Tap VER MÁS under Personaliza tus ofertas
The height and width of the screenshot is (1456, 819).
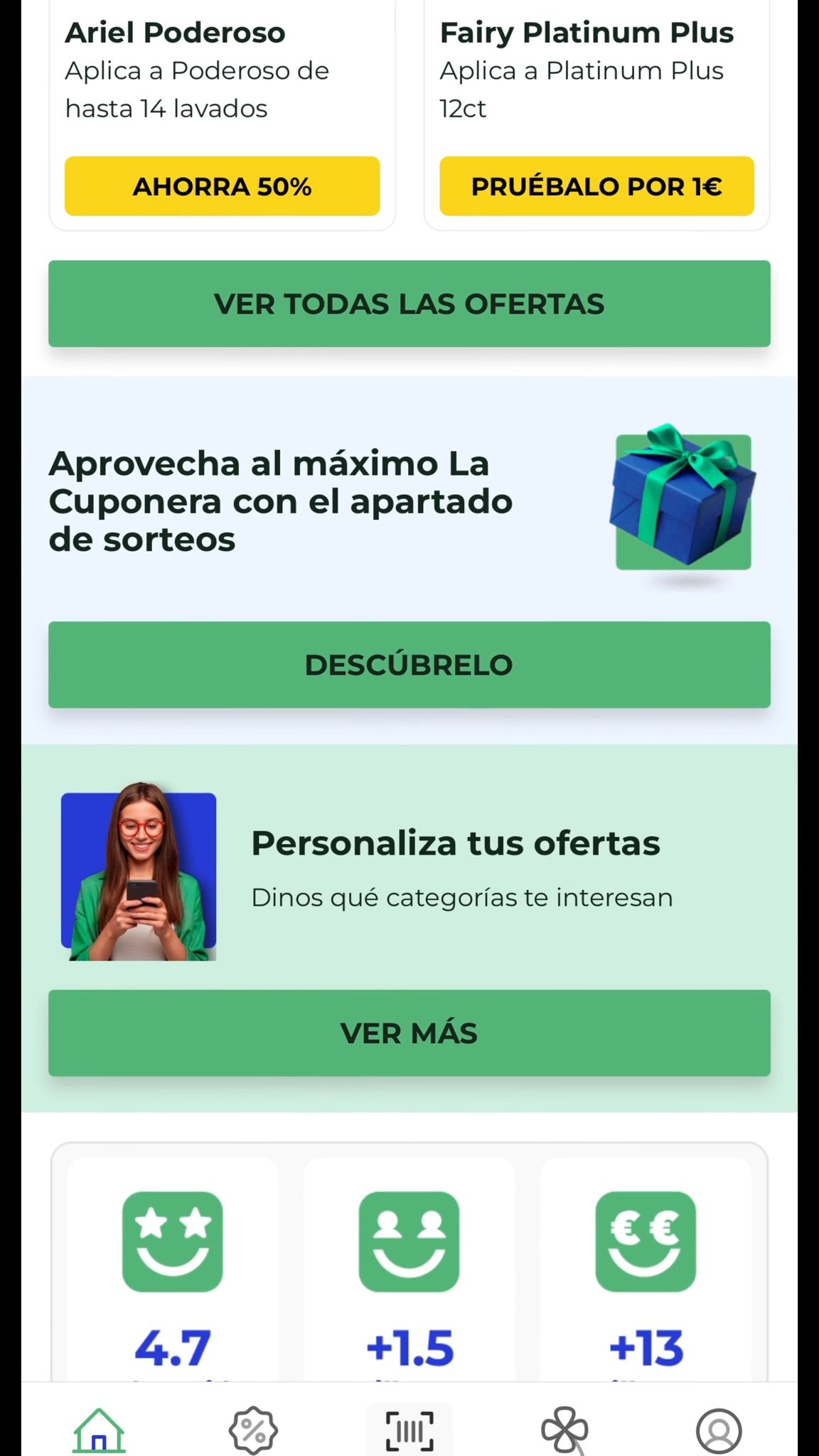click(x=409, y=1033)
